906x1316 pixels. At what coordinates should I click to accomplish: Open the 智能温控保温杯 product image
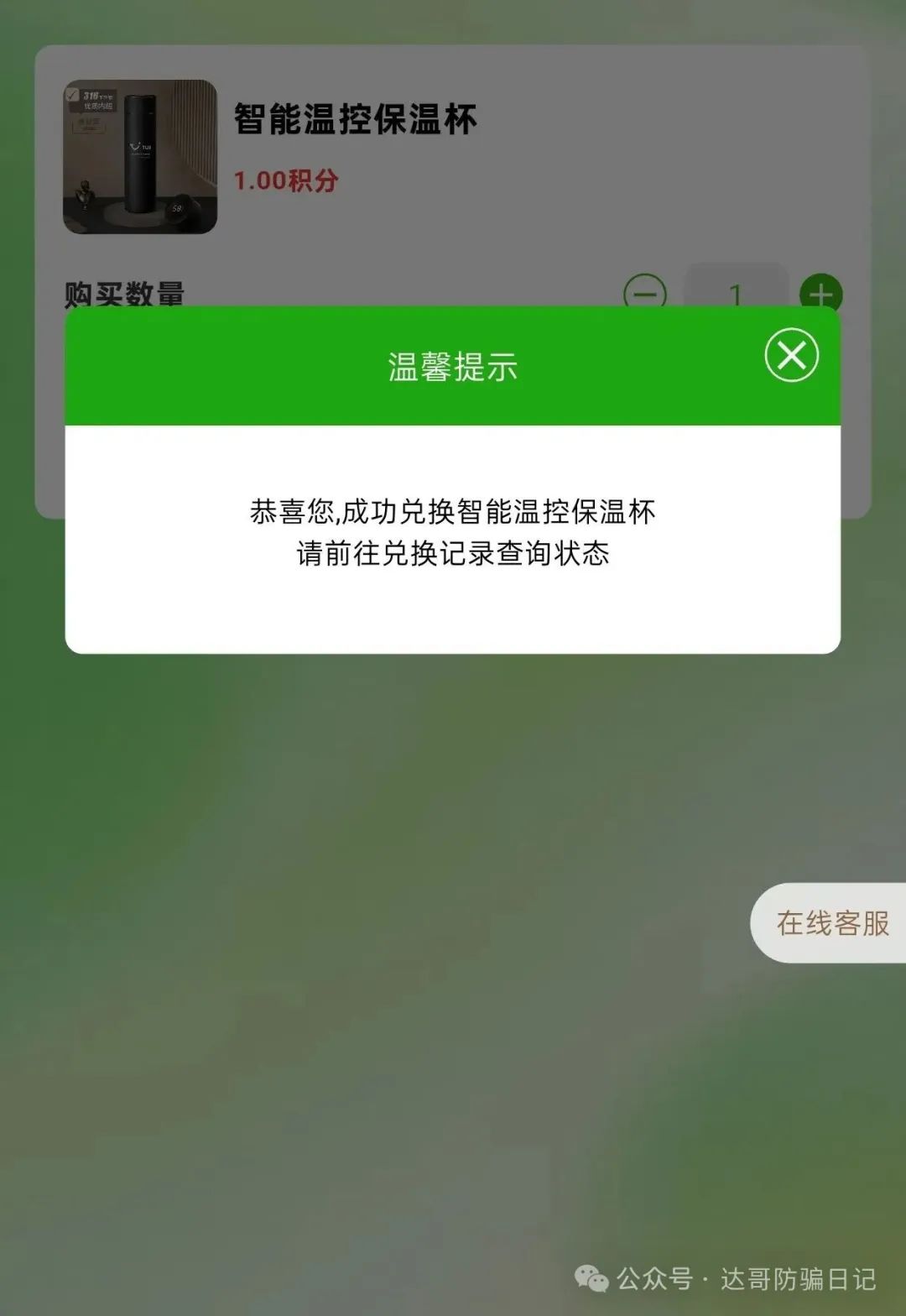coord(140,157)
